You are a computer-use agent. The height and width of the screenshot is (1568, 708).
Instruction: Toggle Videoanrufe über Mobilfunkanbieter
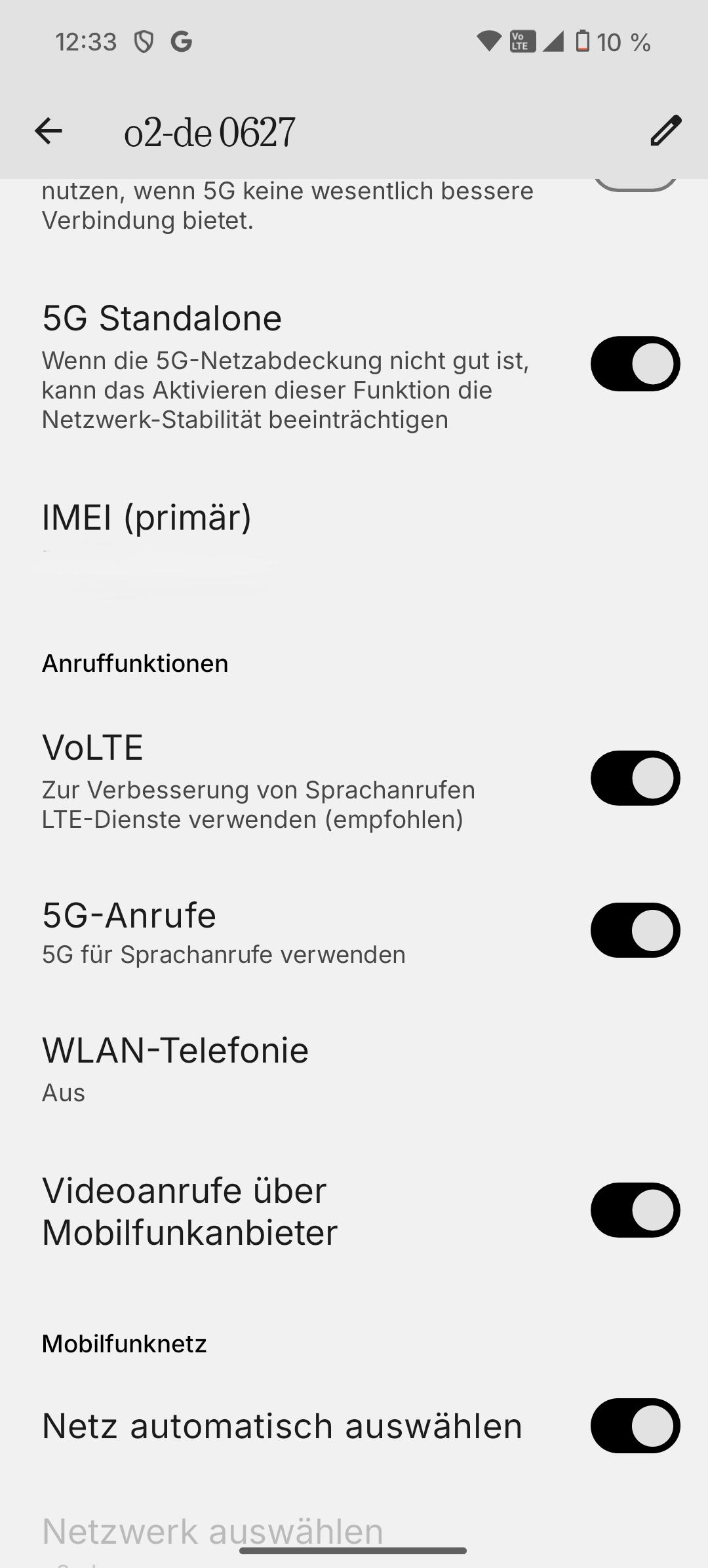(x=635, y=1210)
